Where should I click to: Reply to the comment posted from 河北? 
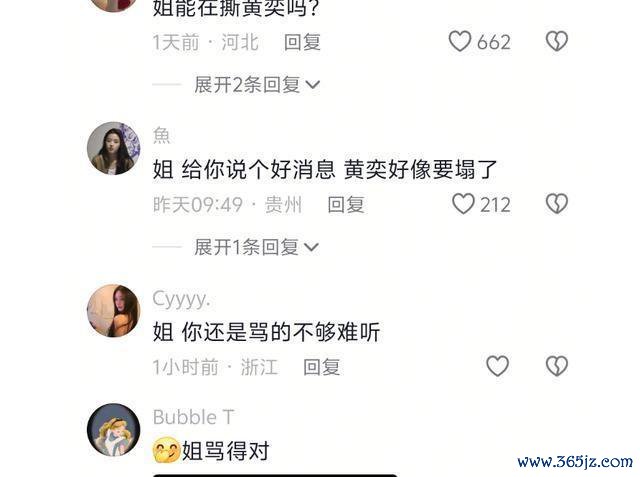click(x=302, y=42)
